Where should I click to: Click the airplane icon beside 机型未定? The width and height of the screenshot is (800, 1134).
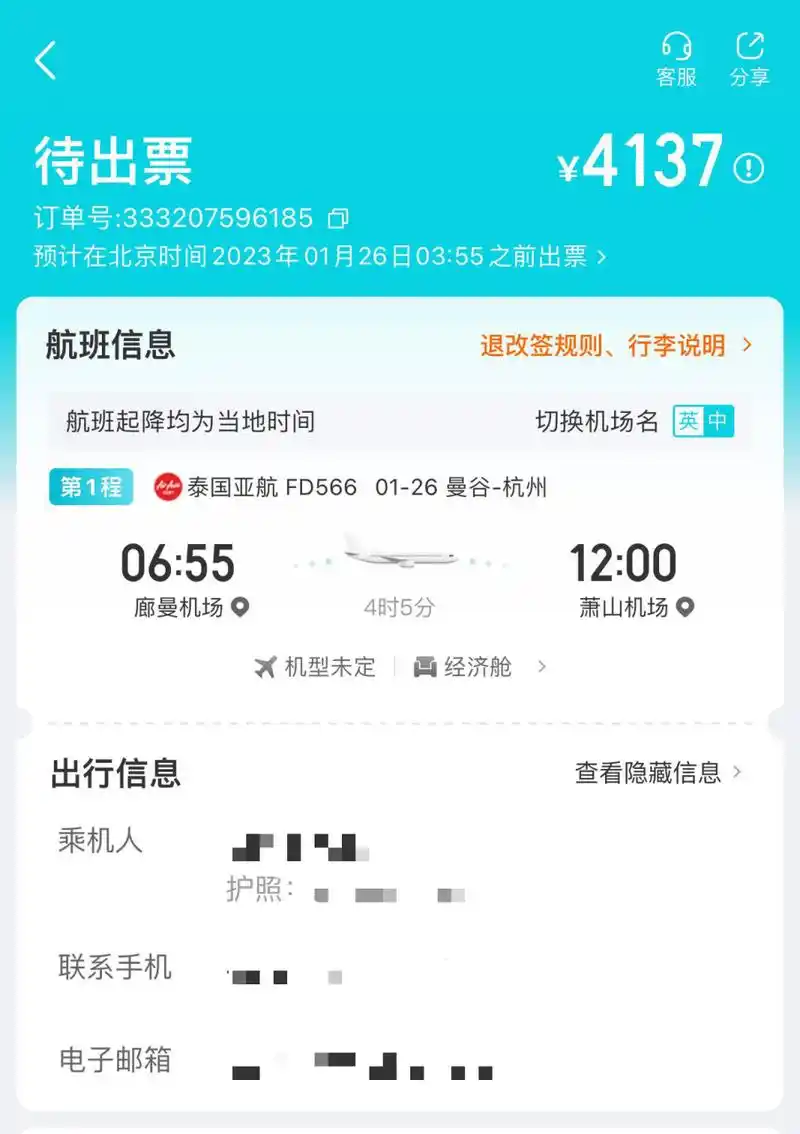[x=265, y=667]
